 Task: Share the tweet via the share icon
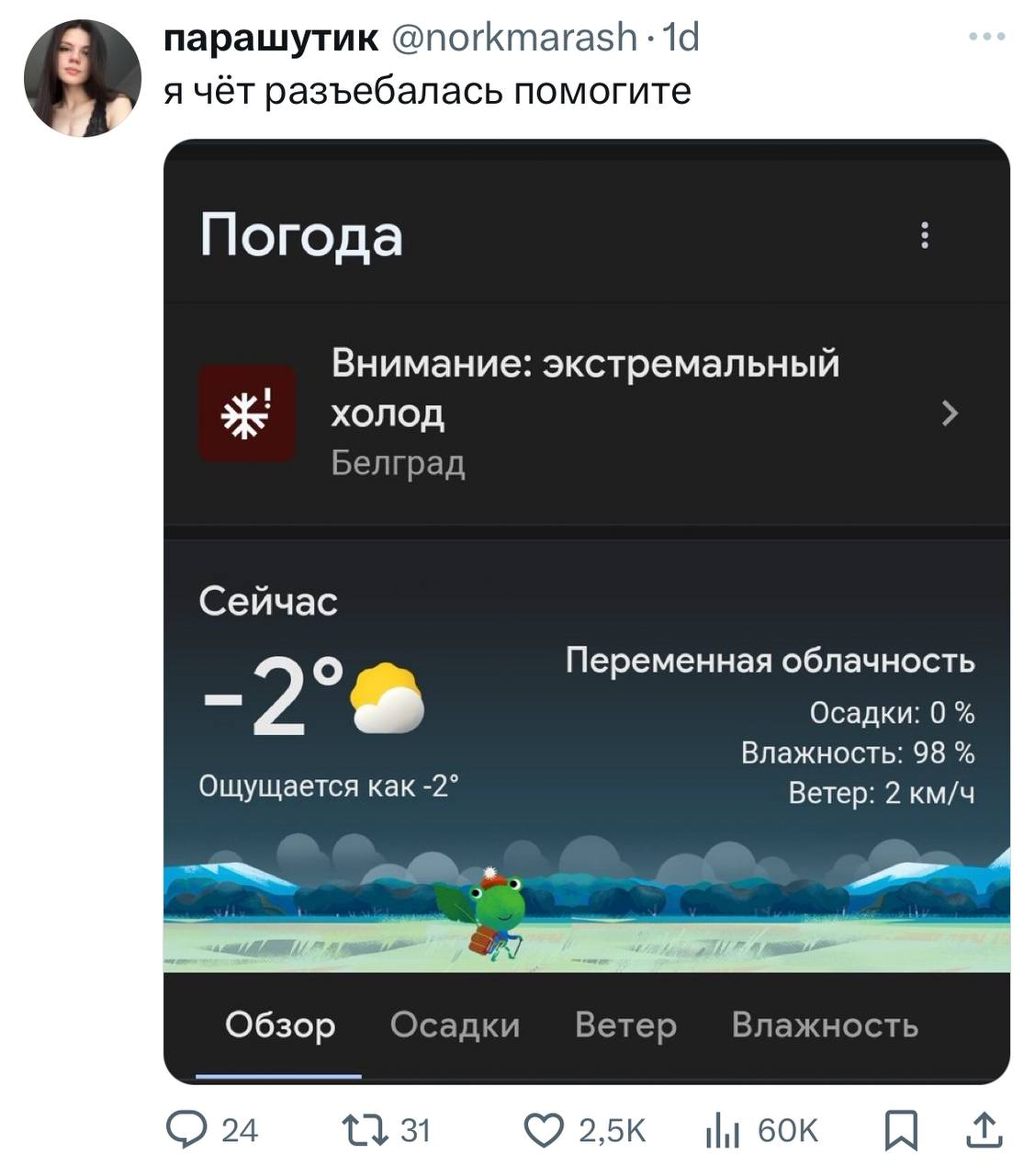[984, 1129]
